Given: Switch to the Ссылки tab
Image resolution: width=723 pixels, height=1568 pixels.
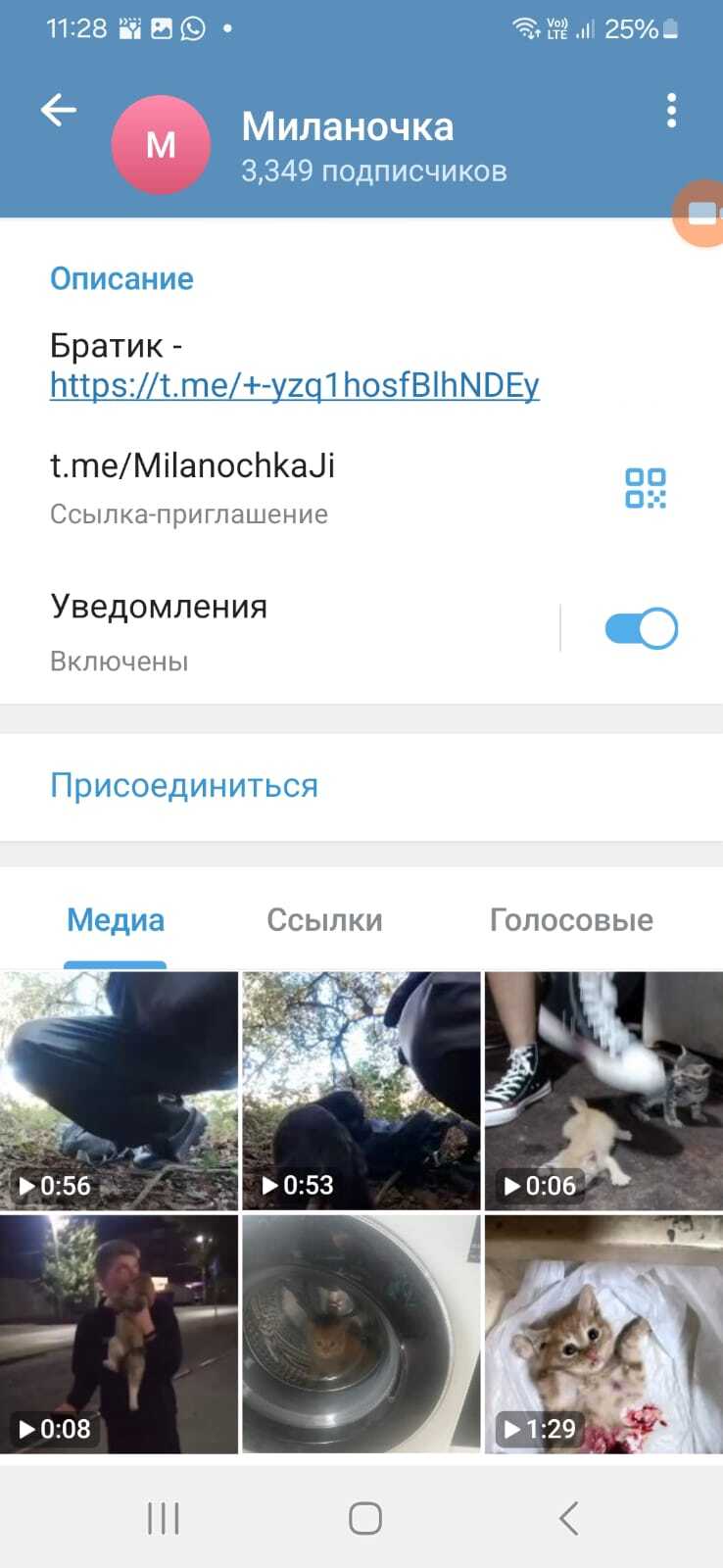Looking at the screenshot, I should point(324,920).
